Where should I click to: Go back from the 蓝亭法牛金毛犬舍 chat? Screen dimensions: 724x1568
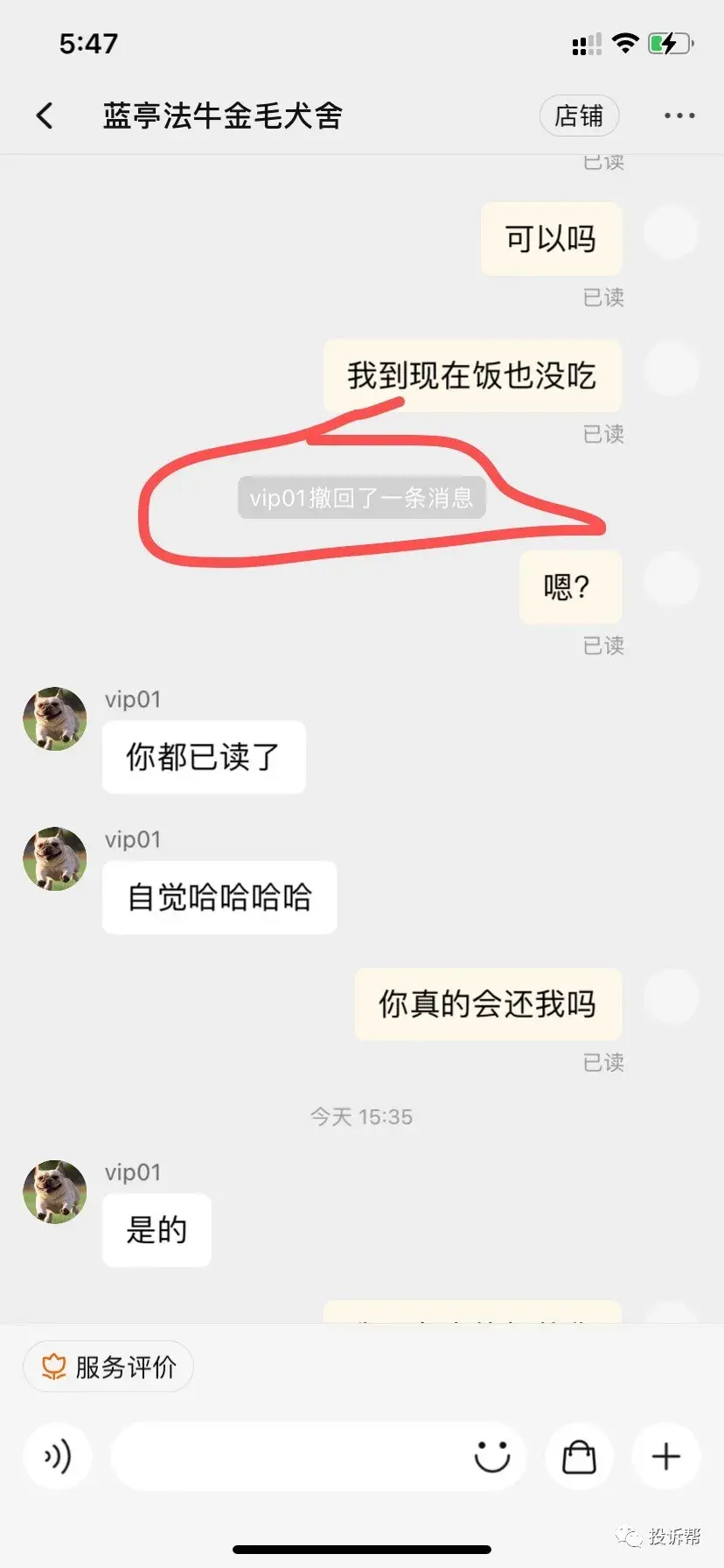tap(45, 115)
